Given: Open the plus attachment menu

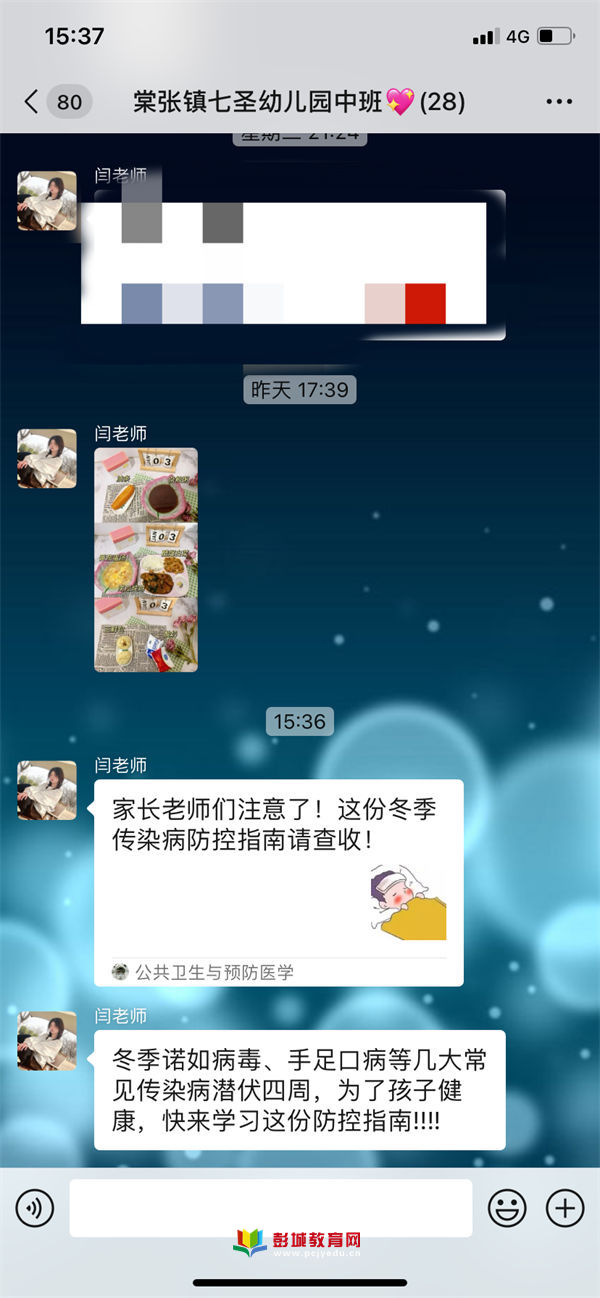Looking at the screenshot, I should pos(565,1208).
